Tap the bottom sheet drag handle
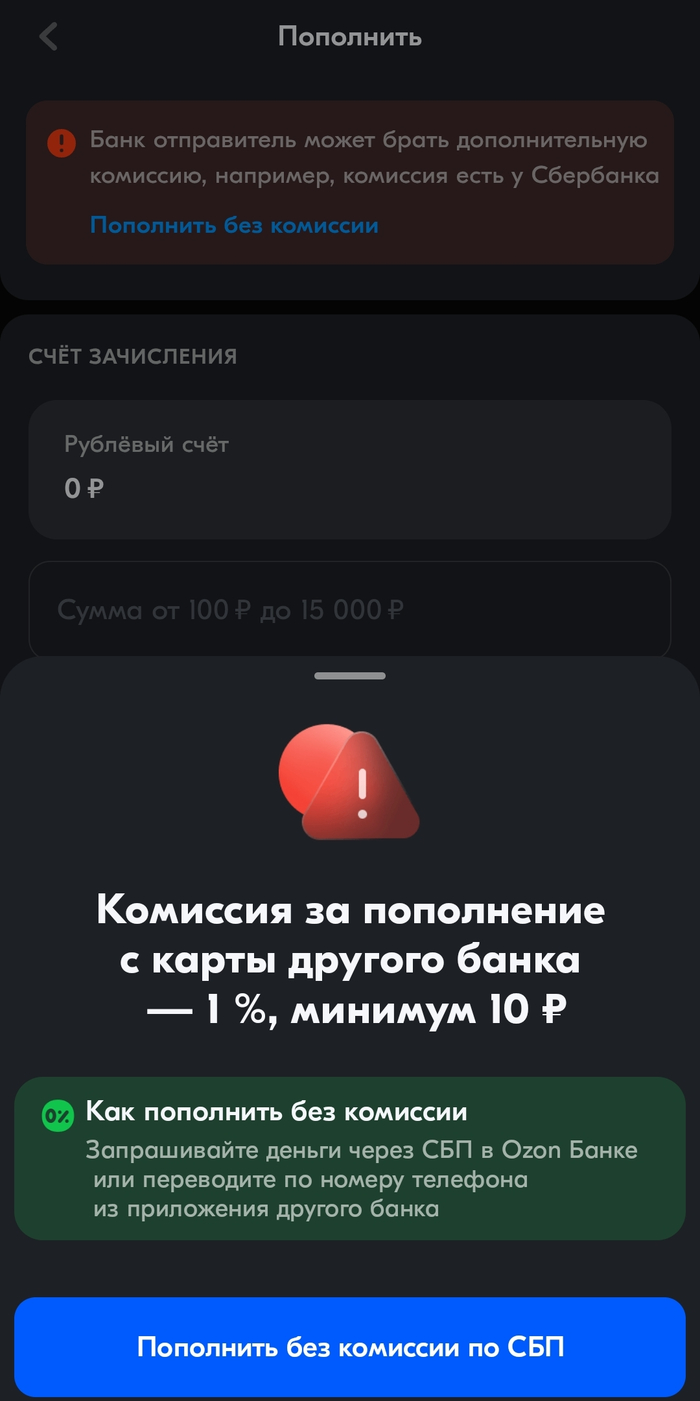The width and height of the screenshot is (700, 1401). [x=350, y=676]
